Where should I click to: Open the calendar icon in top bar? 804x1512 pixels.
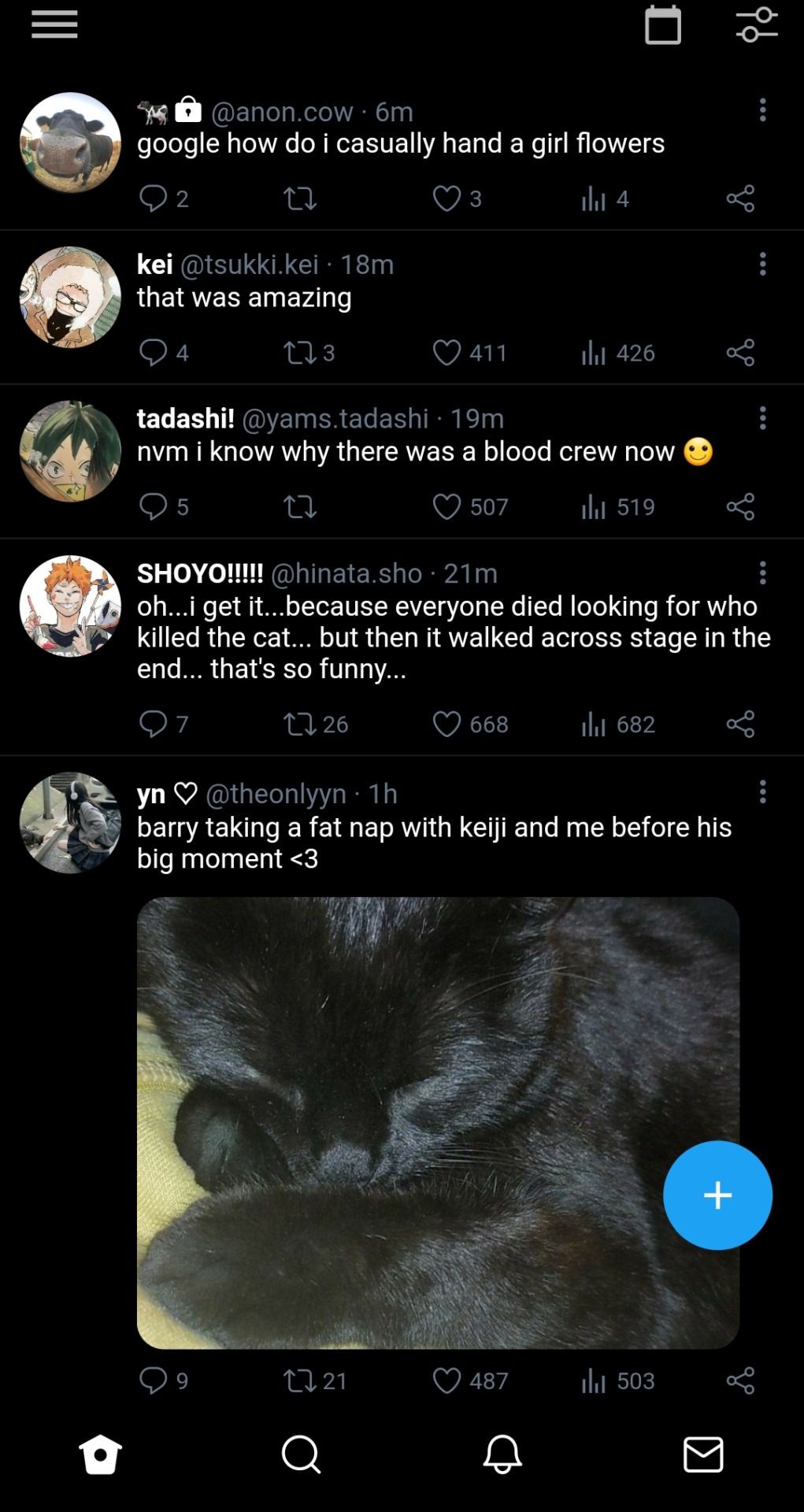662,25
